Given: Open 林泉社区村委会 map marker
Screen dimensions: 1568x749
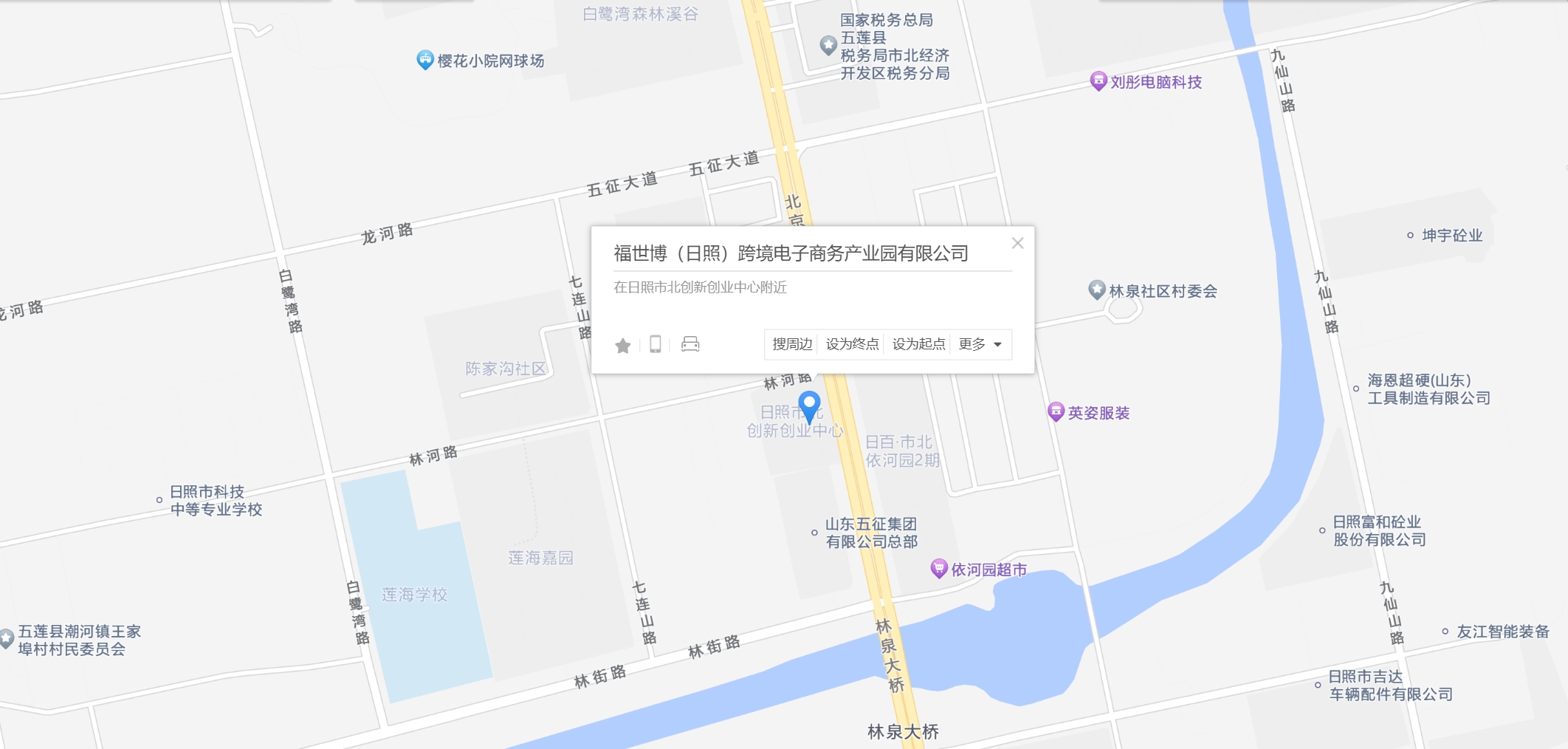Looking at the screenshot, I should (x=1097, y=290).
